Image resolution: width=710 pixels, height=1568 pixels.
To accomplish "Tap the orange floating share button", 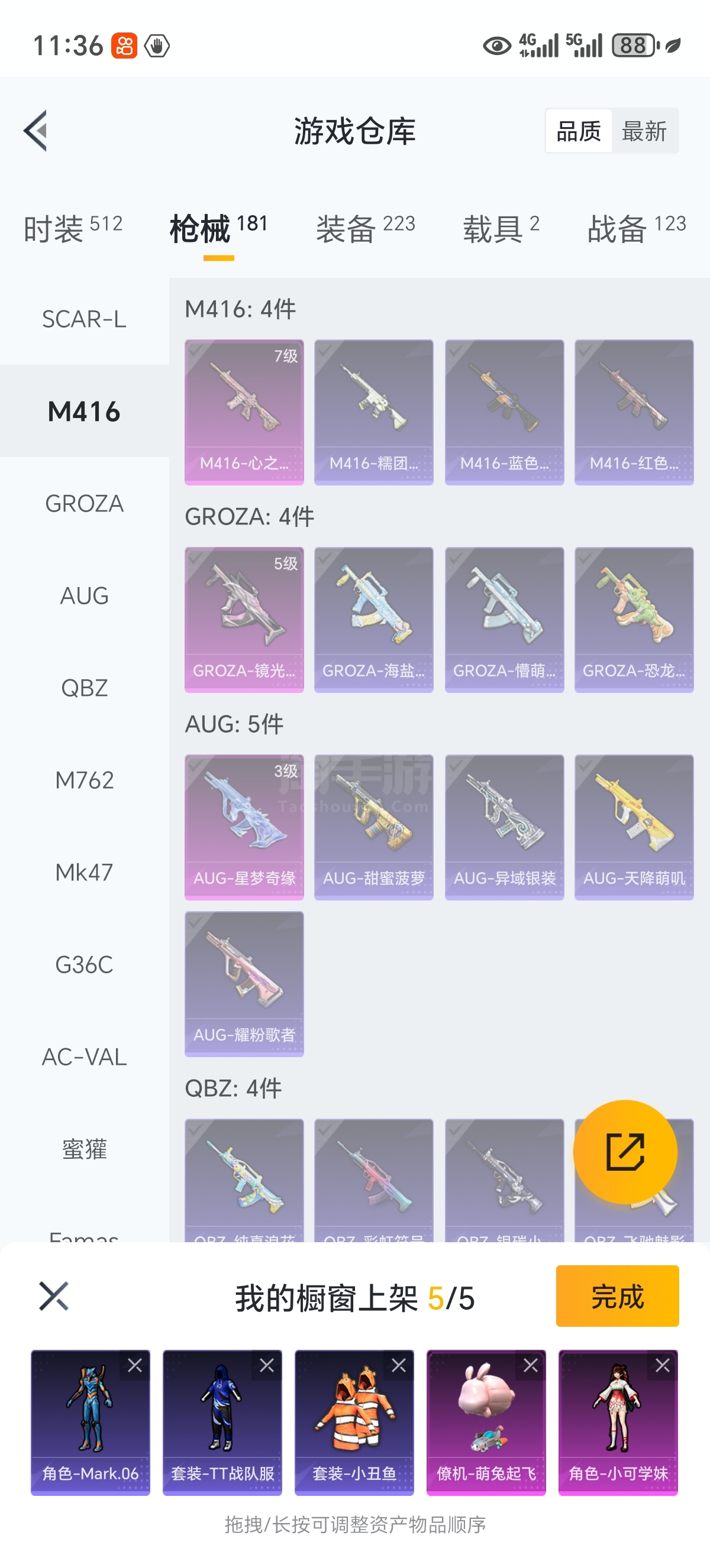I will pos(625,1152).
